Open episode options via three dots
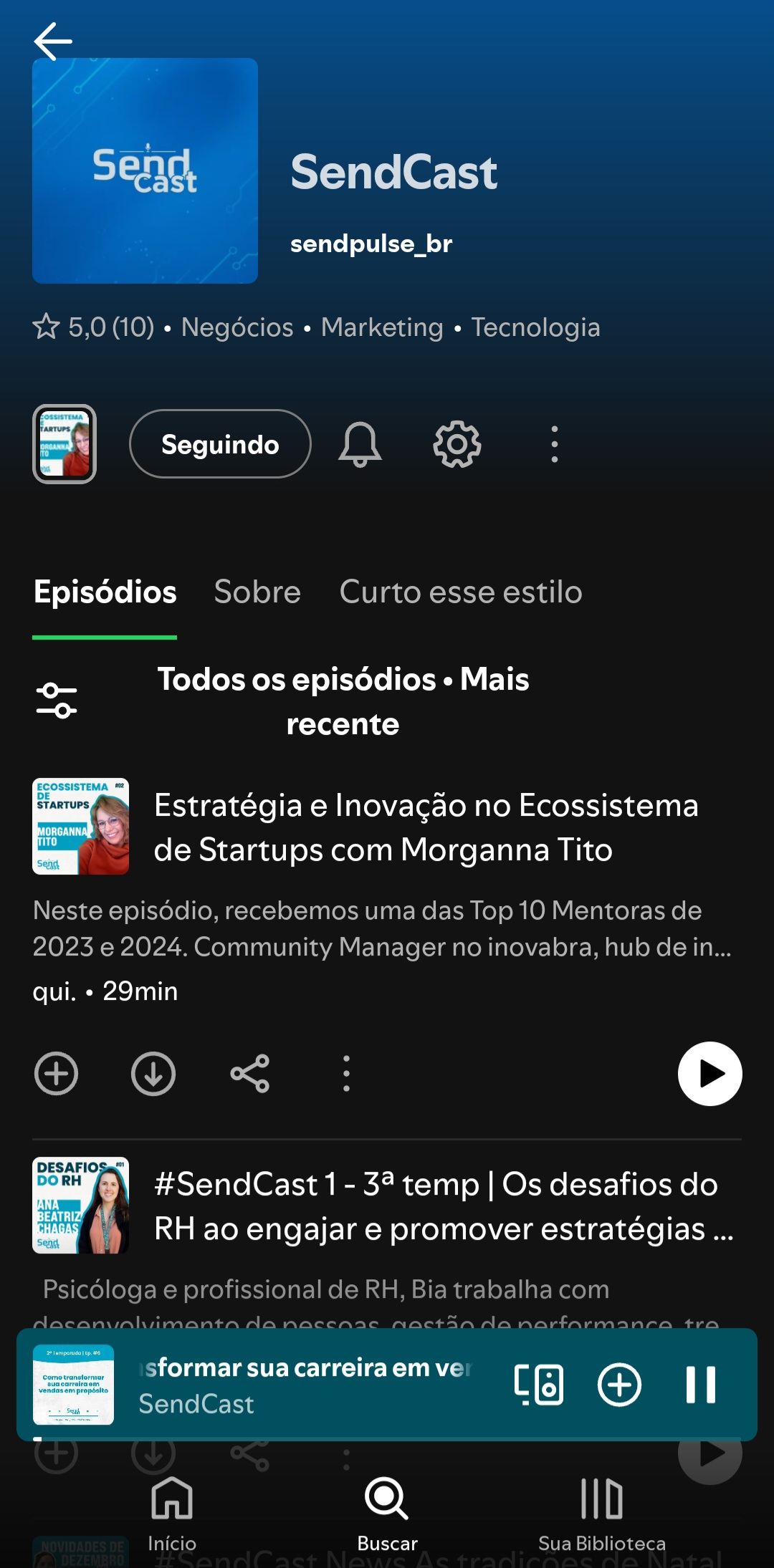 point(345,1074)
